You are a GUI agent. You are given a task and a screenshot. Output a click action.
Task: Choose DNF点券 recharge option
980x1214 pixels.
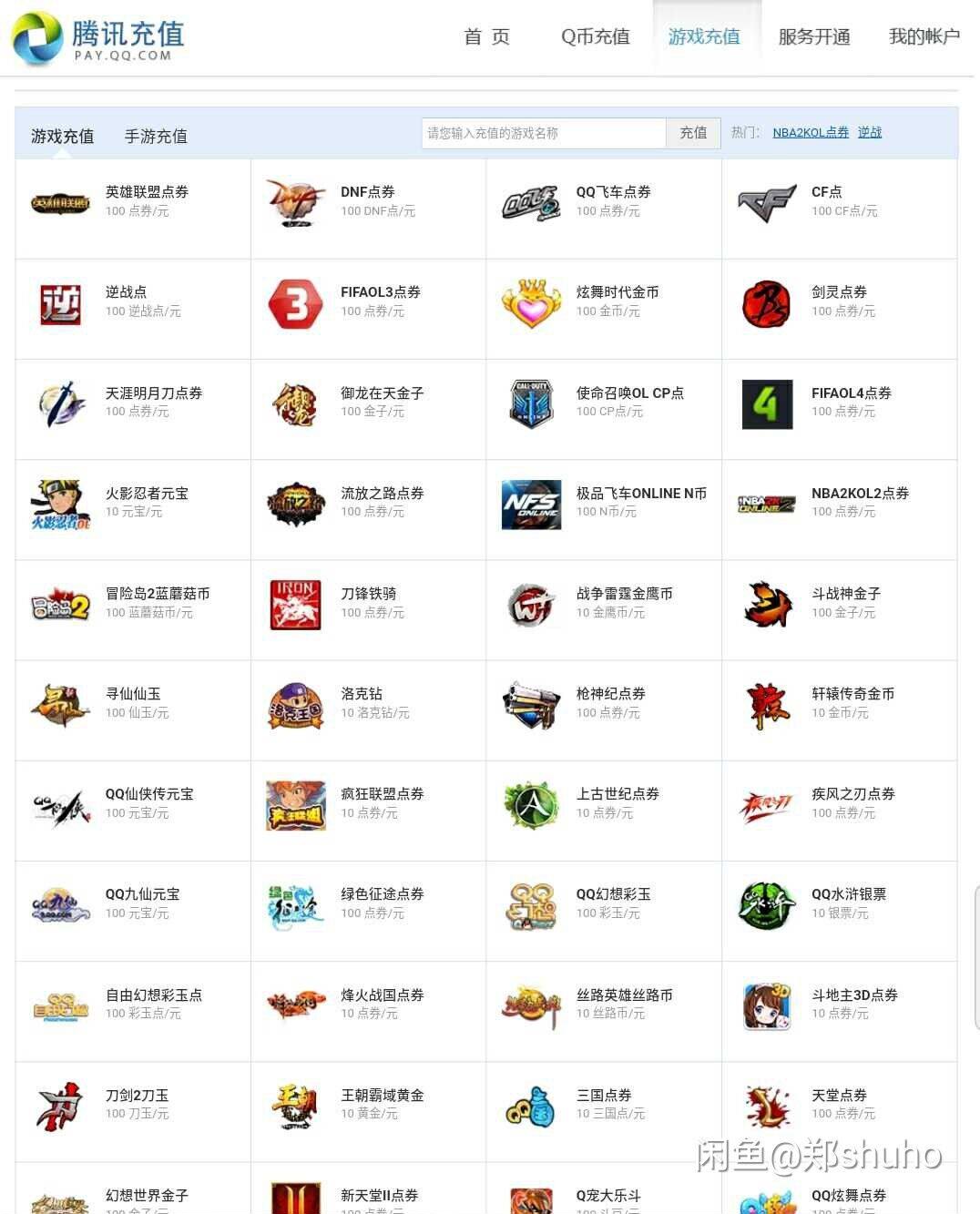pos(367,192)
